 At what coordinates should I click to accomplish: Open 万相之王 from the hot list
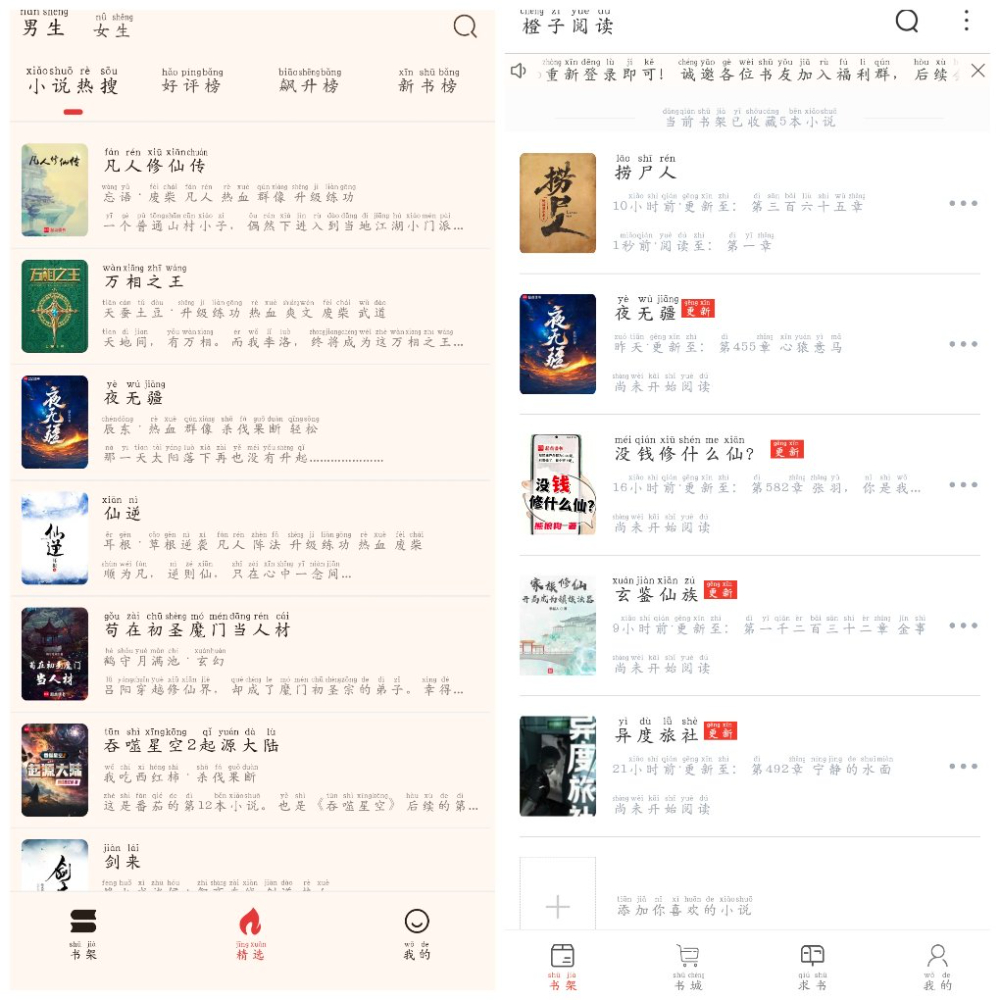click(143, 281)
